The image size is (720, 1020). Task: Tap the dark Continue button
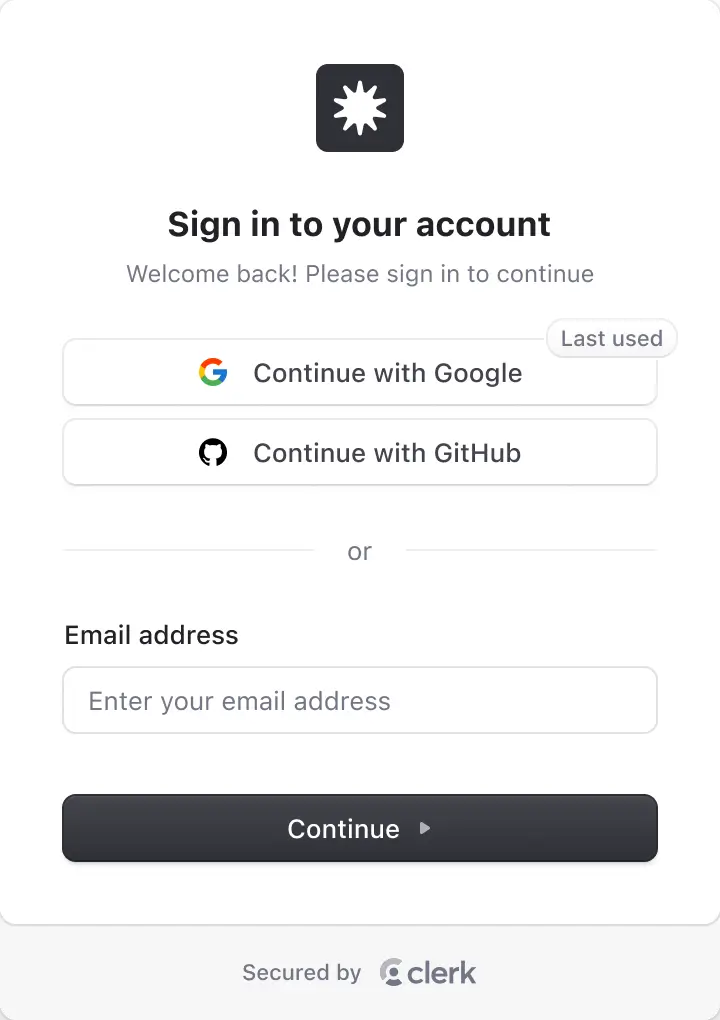(x=360, y=828)
